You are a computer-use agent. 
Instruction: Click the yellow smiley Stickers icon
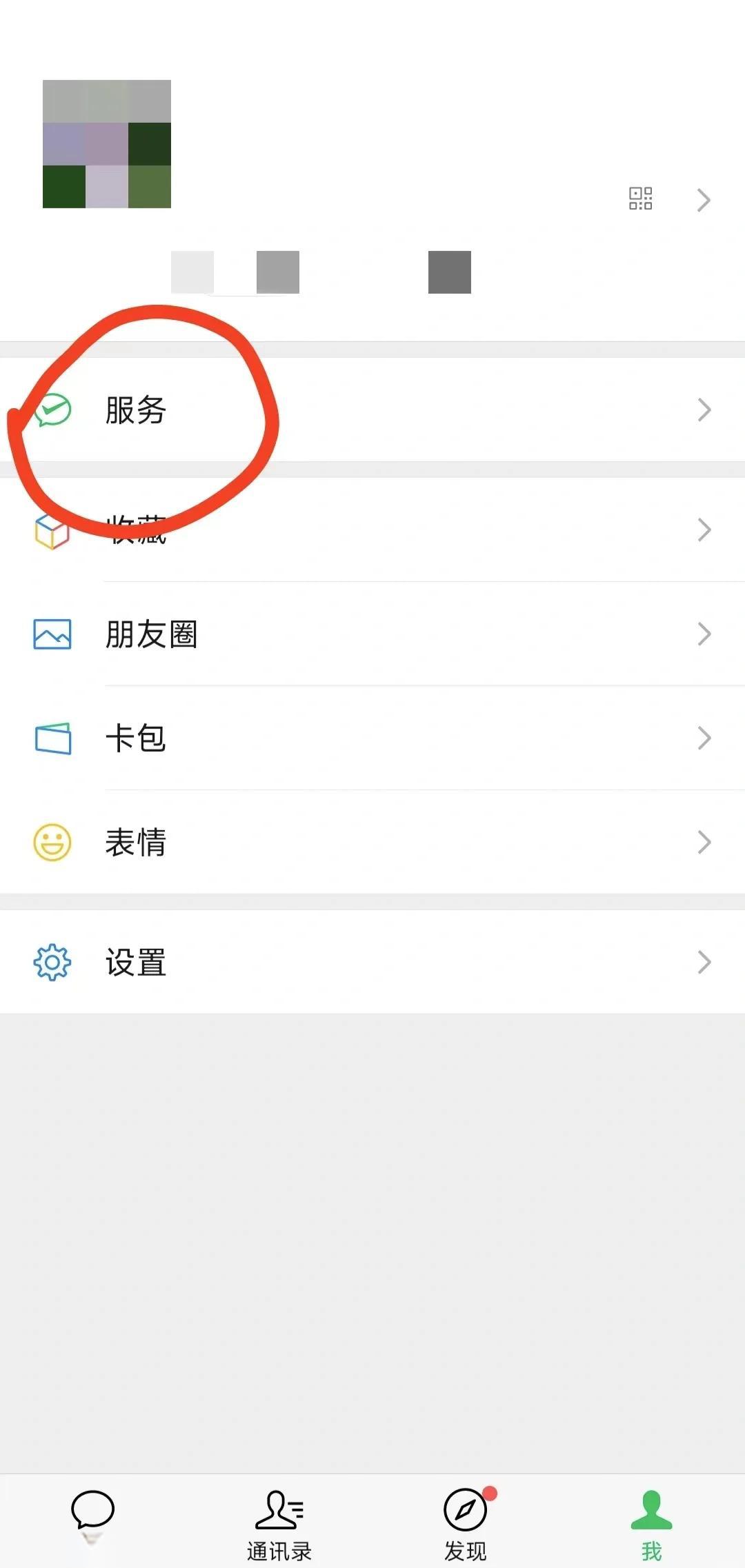51,841
